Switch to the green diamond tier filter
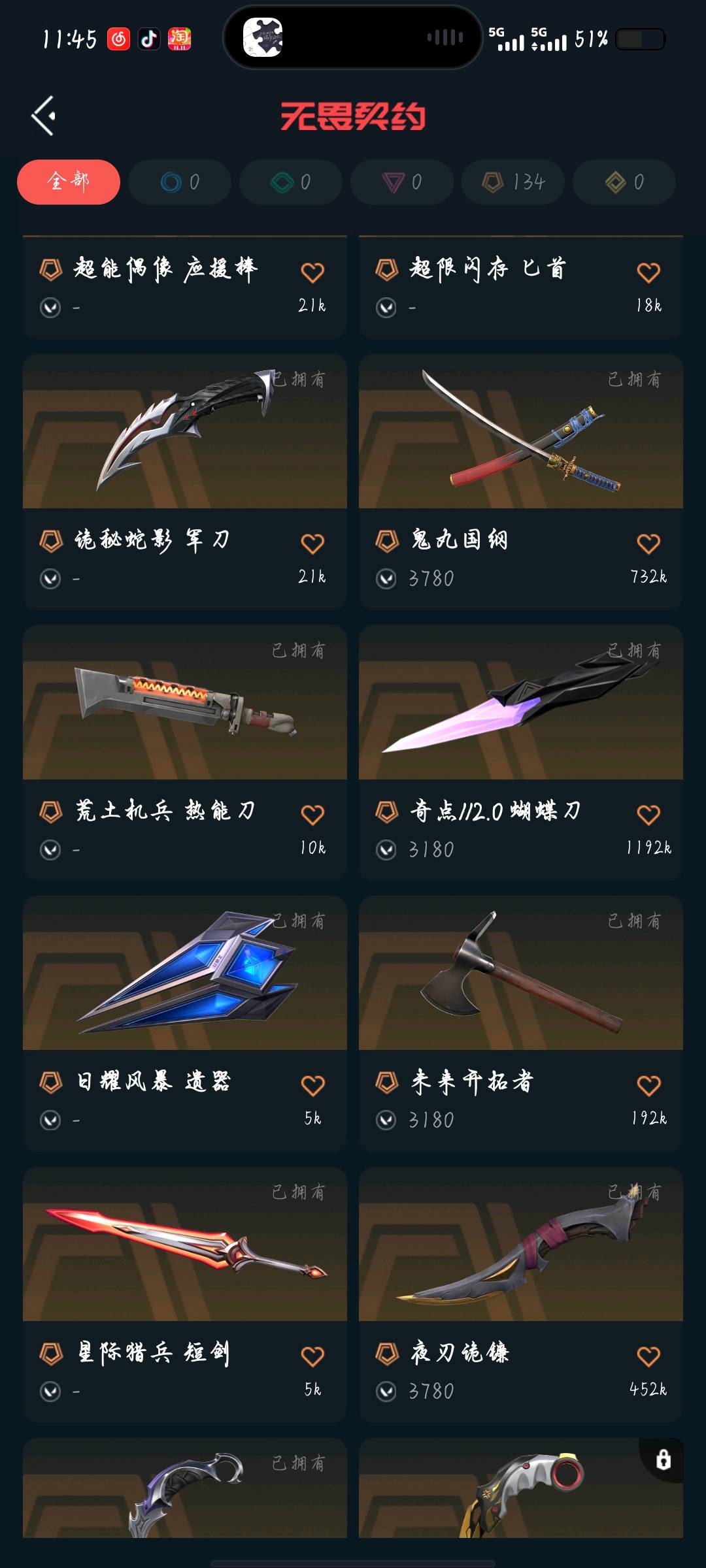The width and height of the screenshot is (706, 1568). (291, 182)
